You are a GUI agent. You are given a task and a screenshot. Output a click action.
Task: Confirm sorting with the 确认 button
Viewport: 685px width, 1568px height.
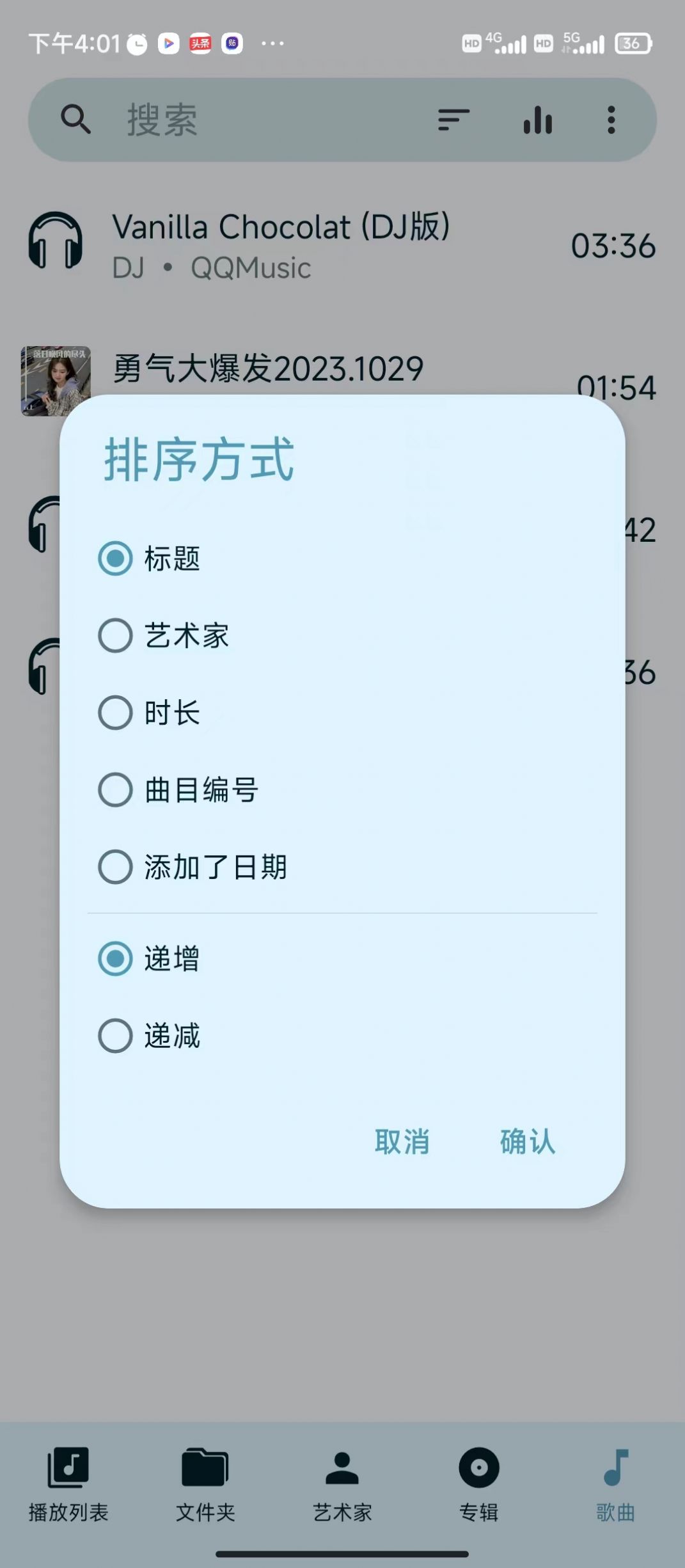tap(526, 1143)
